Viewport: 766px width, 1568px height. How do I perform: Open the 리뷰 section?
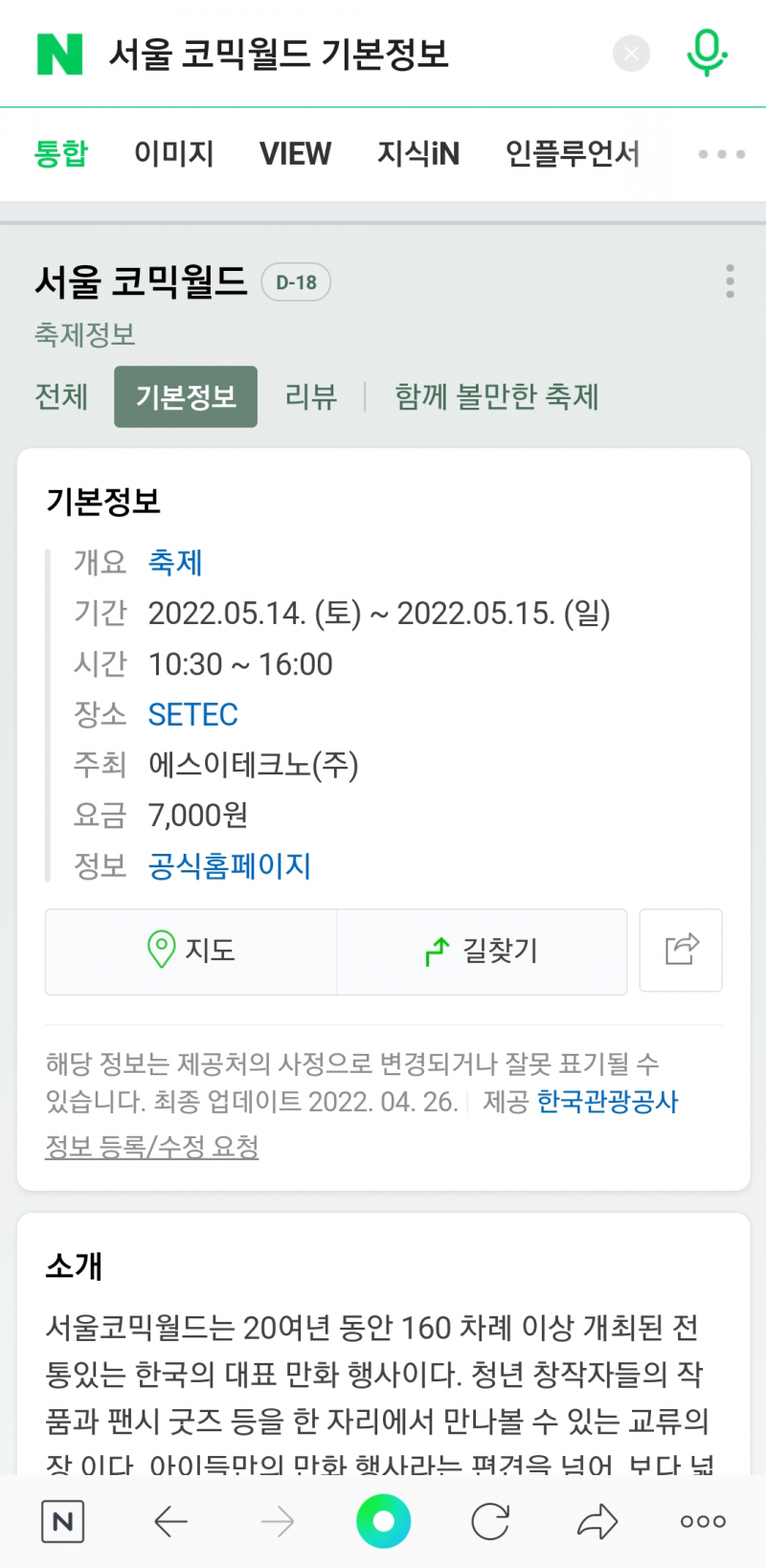point(311,396)
